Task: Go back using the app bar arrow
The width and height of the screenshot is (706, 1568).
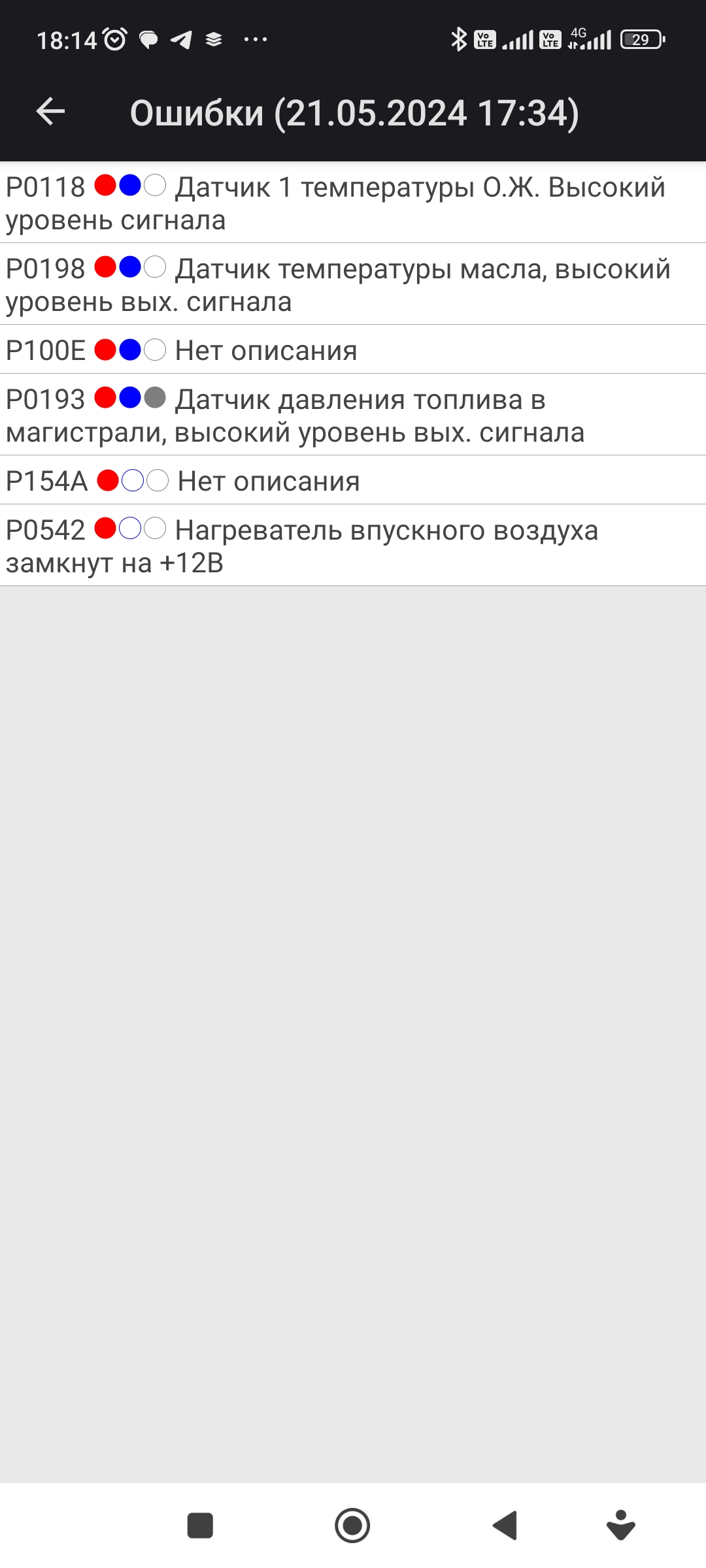Action: point(50,112)
